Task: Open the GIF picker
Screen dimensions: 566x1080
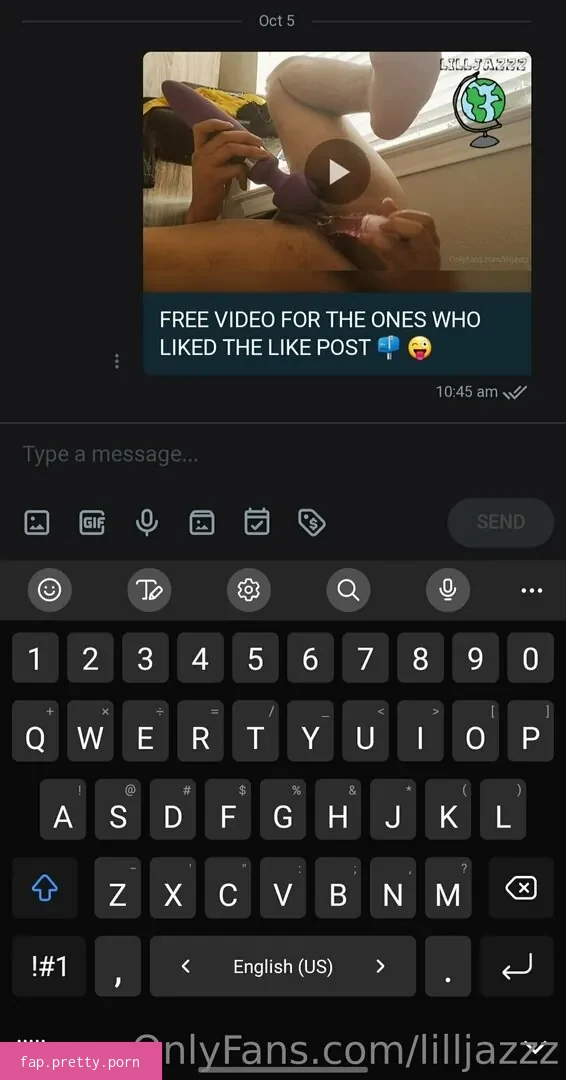Action: coord(92,522)
